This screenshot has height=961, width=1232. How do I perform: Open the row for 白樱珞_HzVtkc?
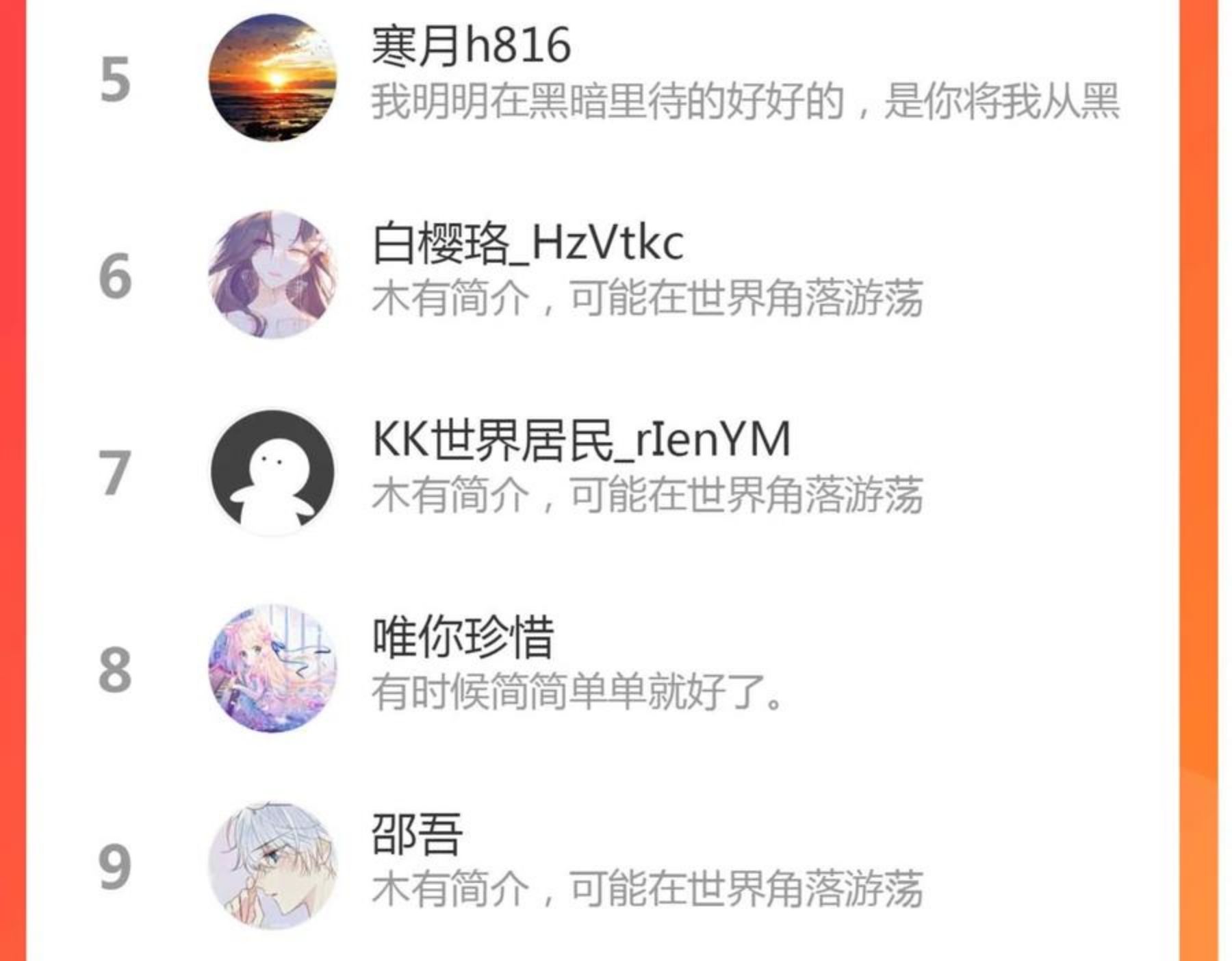tap(602, 274)
